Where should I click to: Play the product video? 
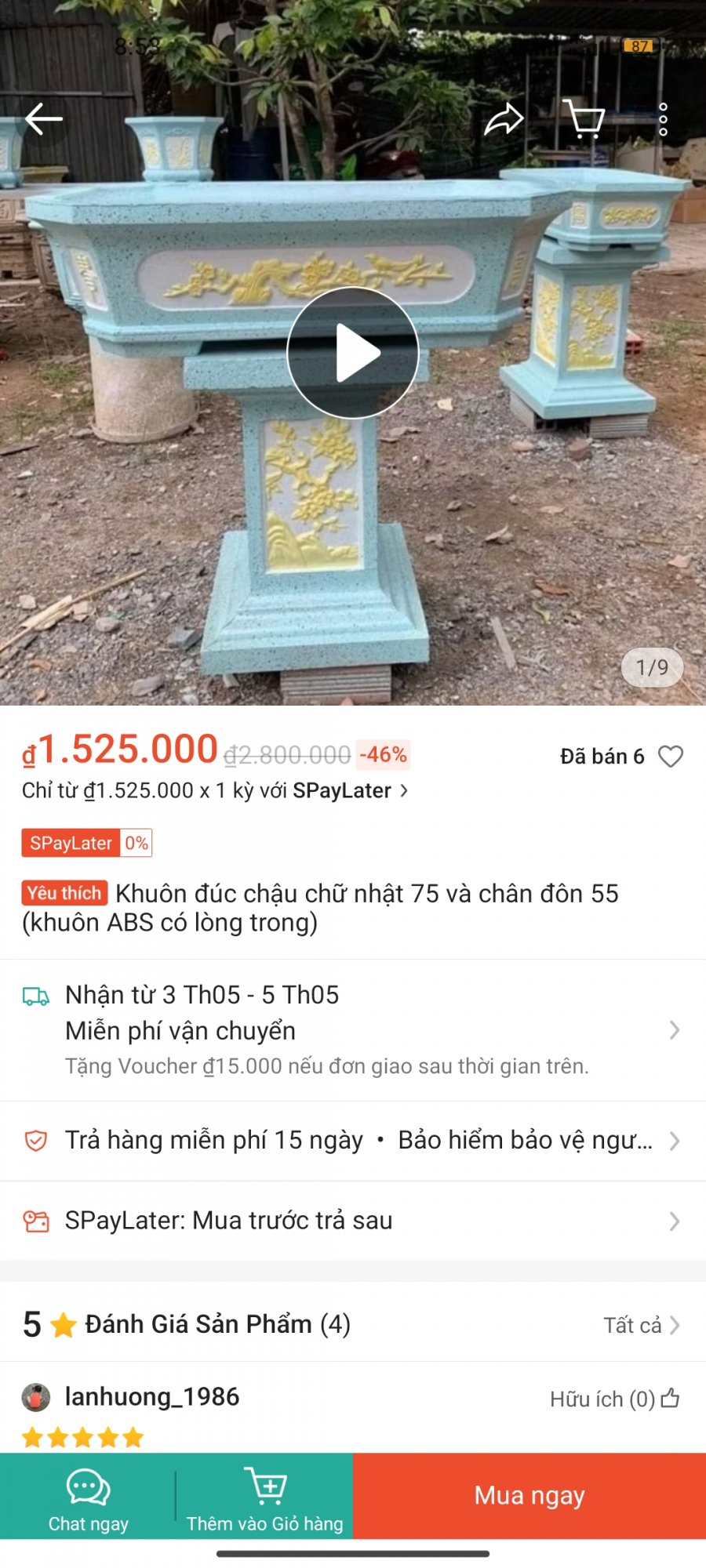(353, 353)
